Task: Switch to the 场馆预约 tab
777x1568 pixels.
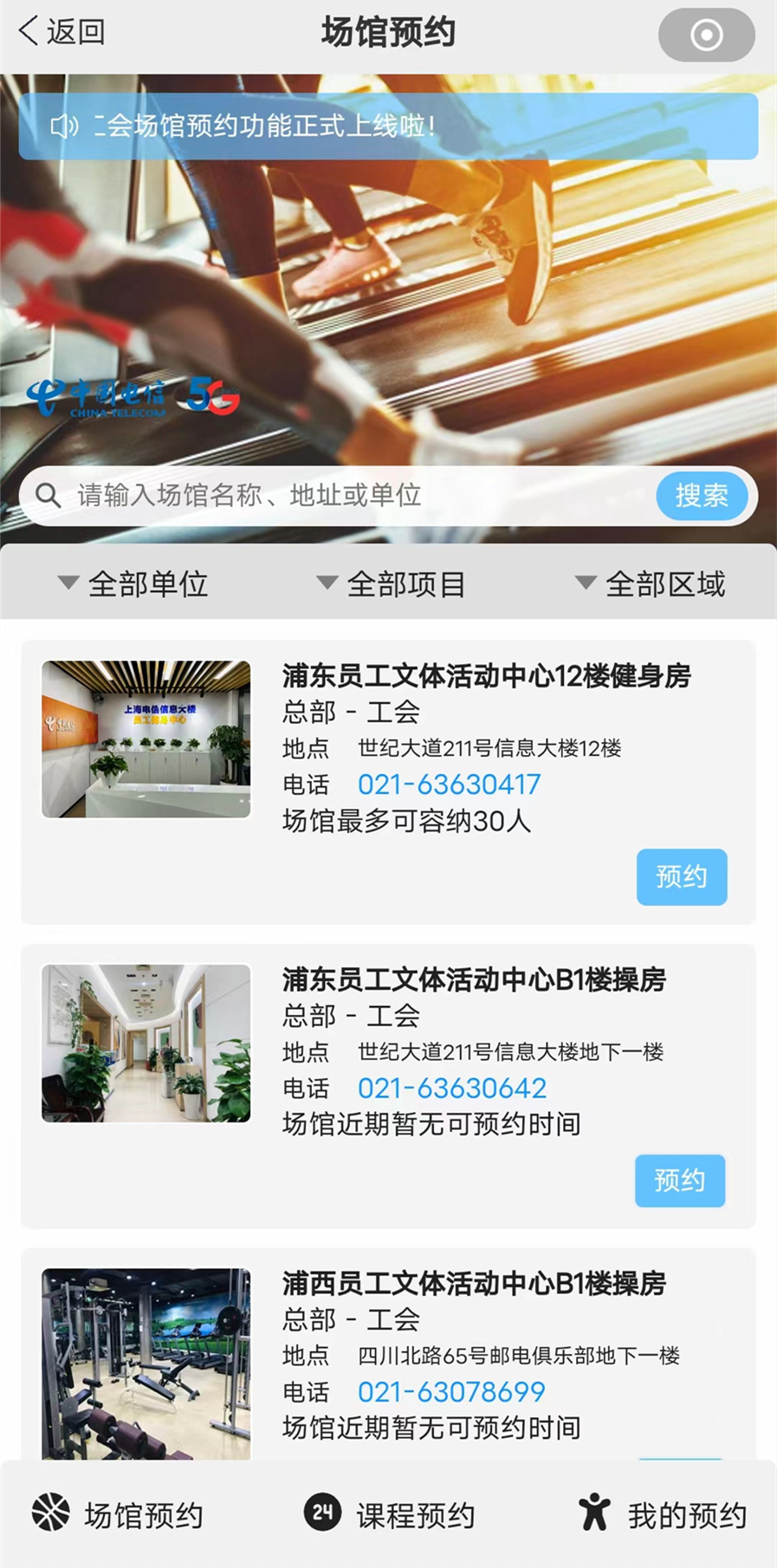Action: coord(118,1514)
